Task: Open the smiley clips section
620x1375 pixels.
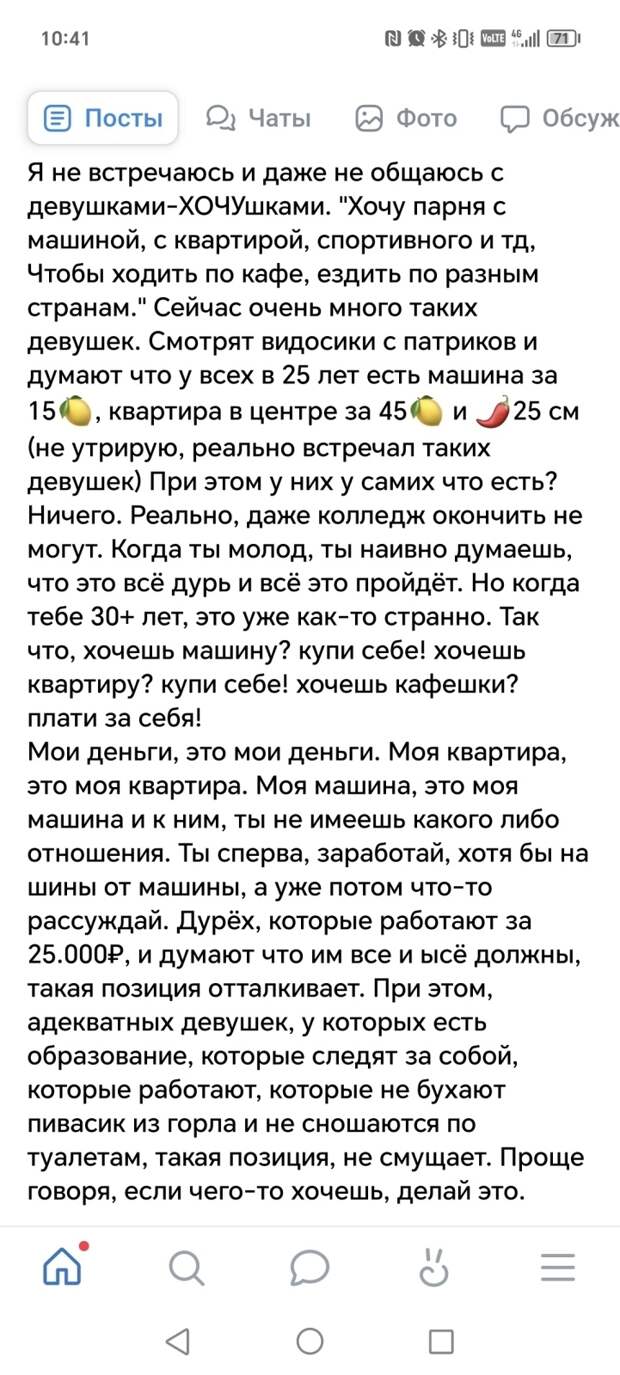Action: 433,1267
